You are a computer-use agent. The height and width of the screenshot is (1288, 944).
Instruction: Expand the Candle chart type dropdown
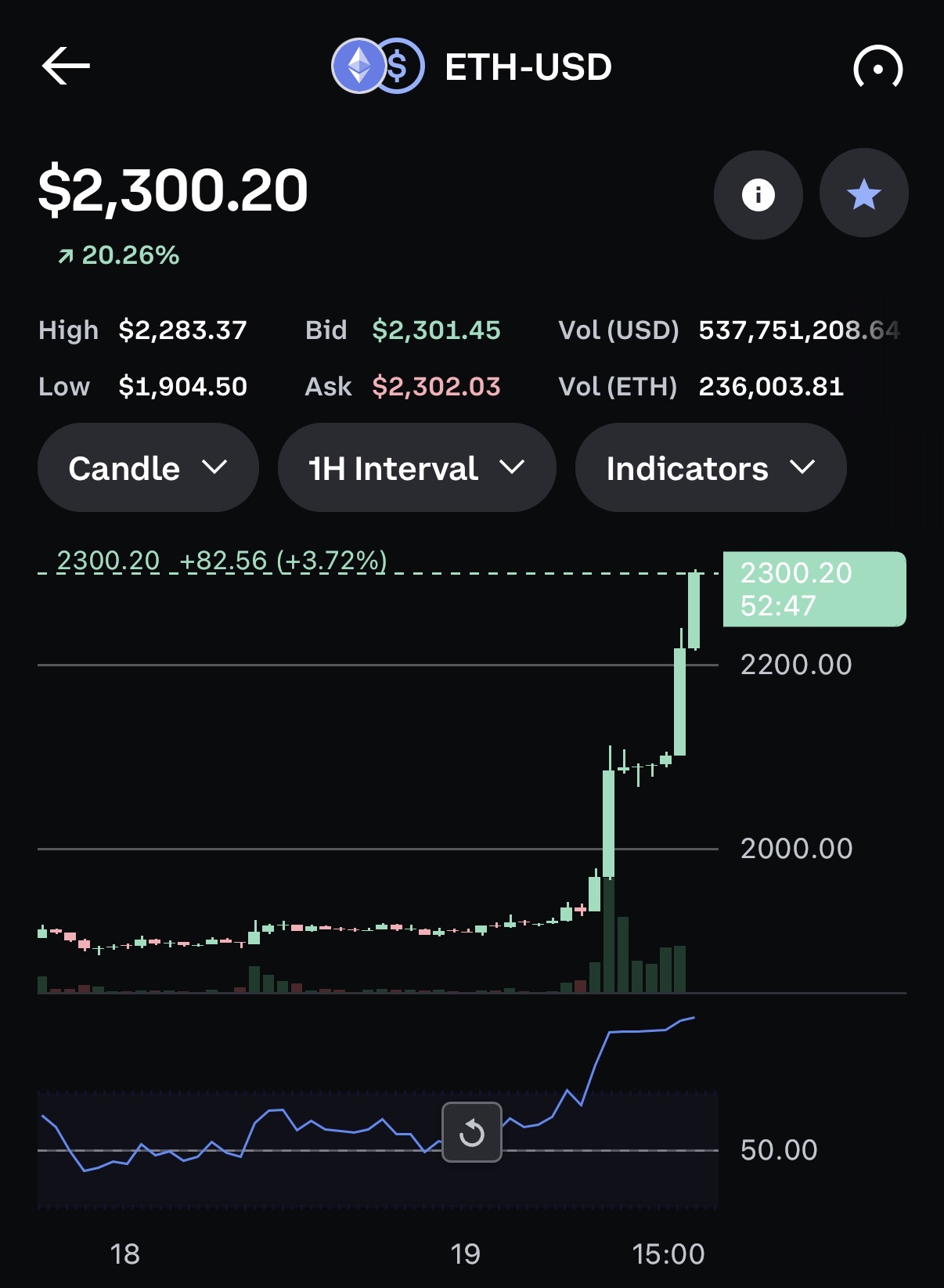[x=148, y=467]
